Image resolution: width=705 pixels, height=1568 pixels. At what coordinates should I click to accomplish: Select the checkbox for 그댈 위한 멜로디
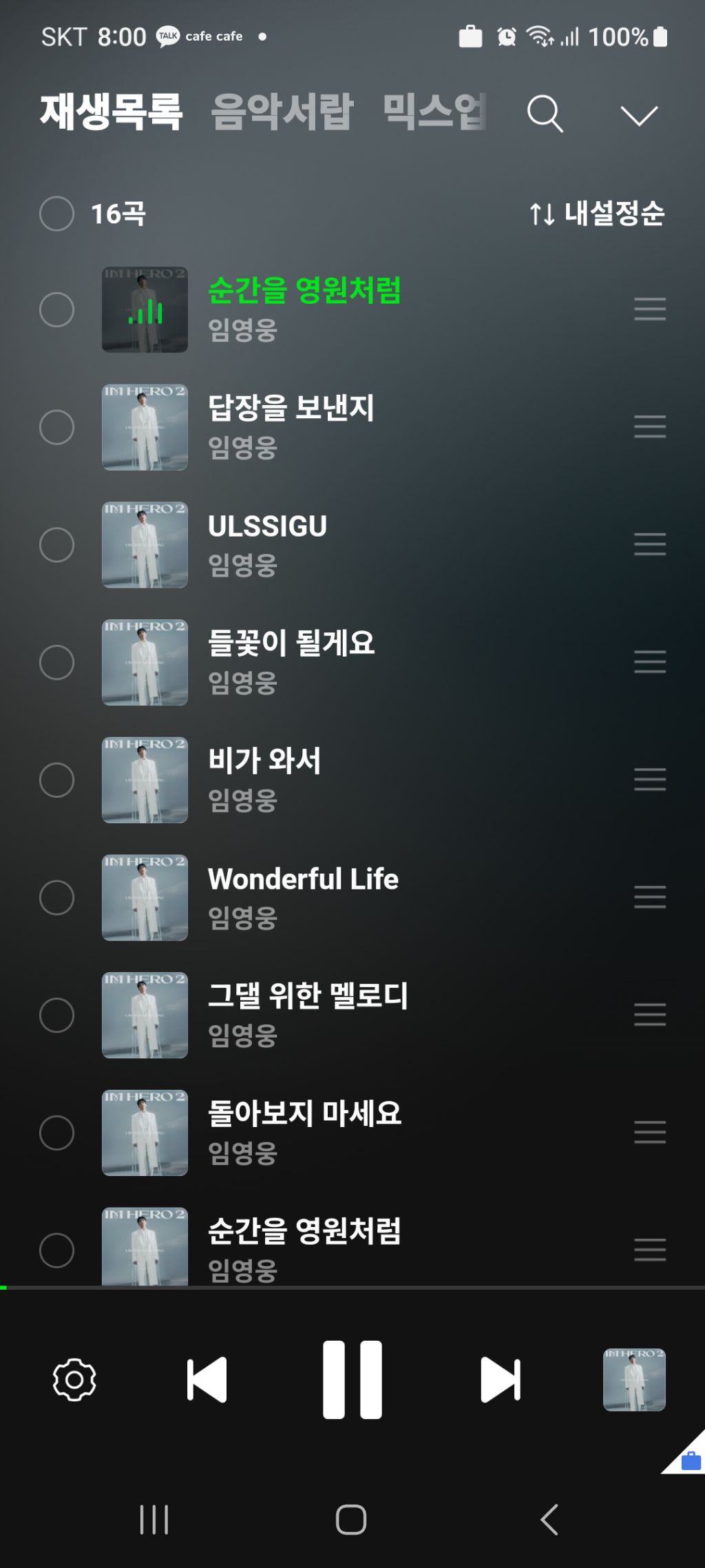coord(56,1015)
